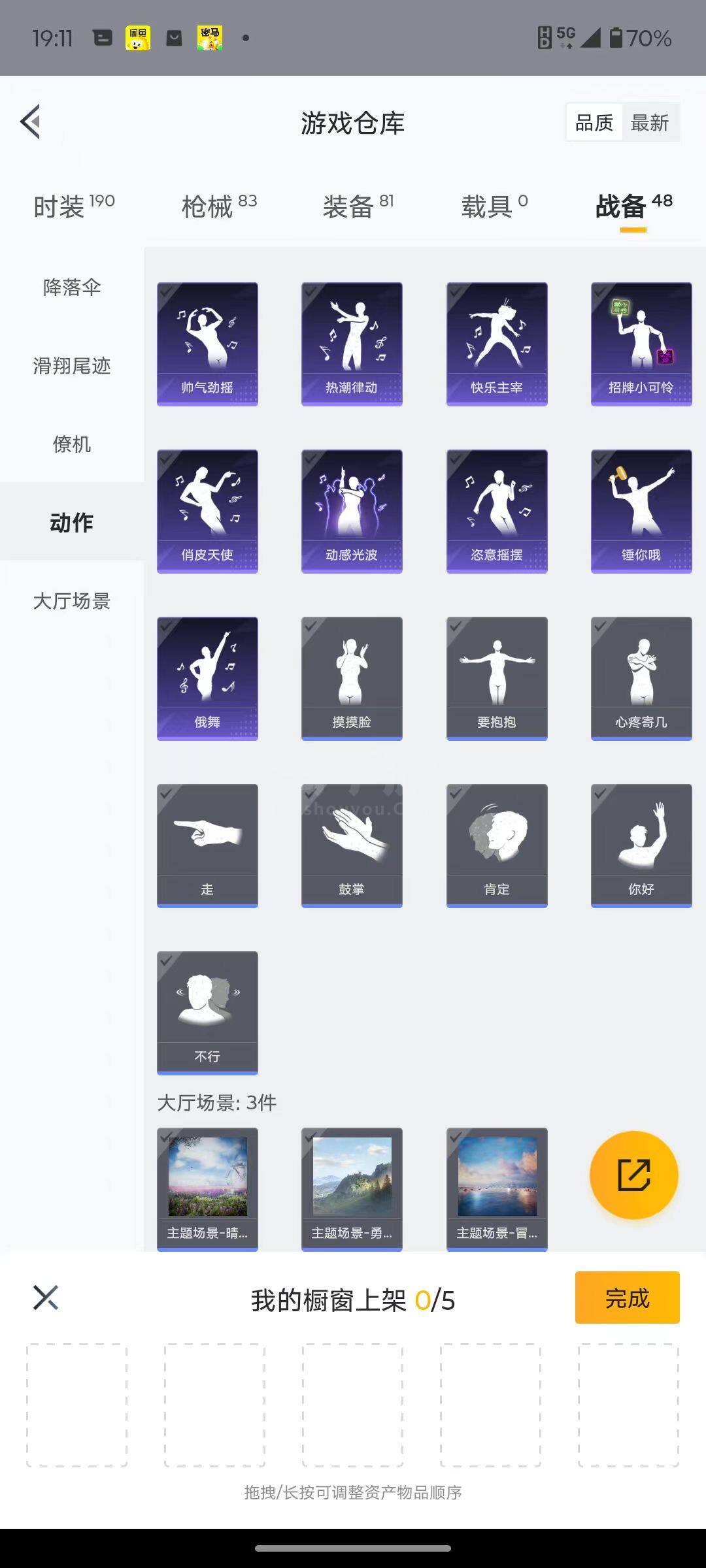The image size is (706, 1568).
Task: Select the 滑翔尾迹 category
Action: coord(72,366)
